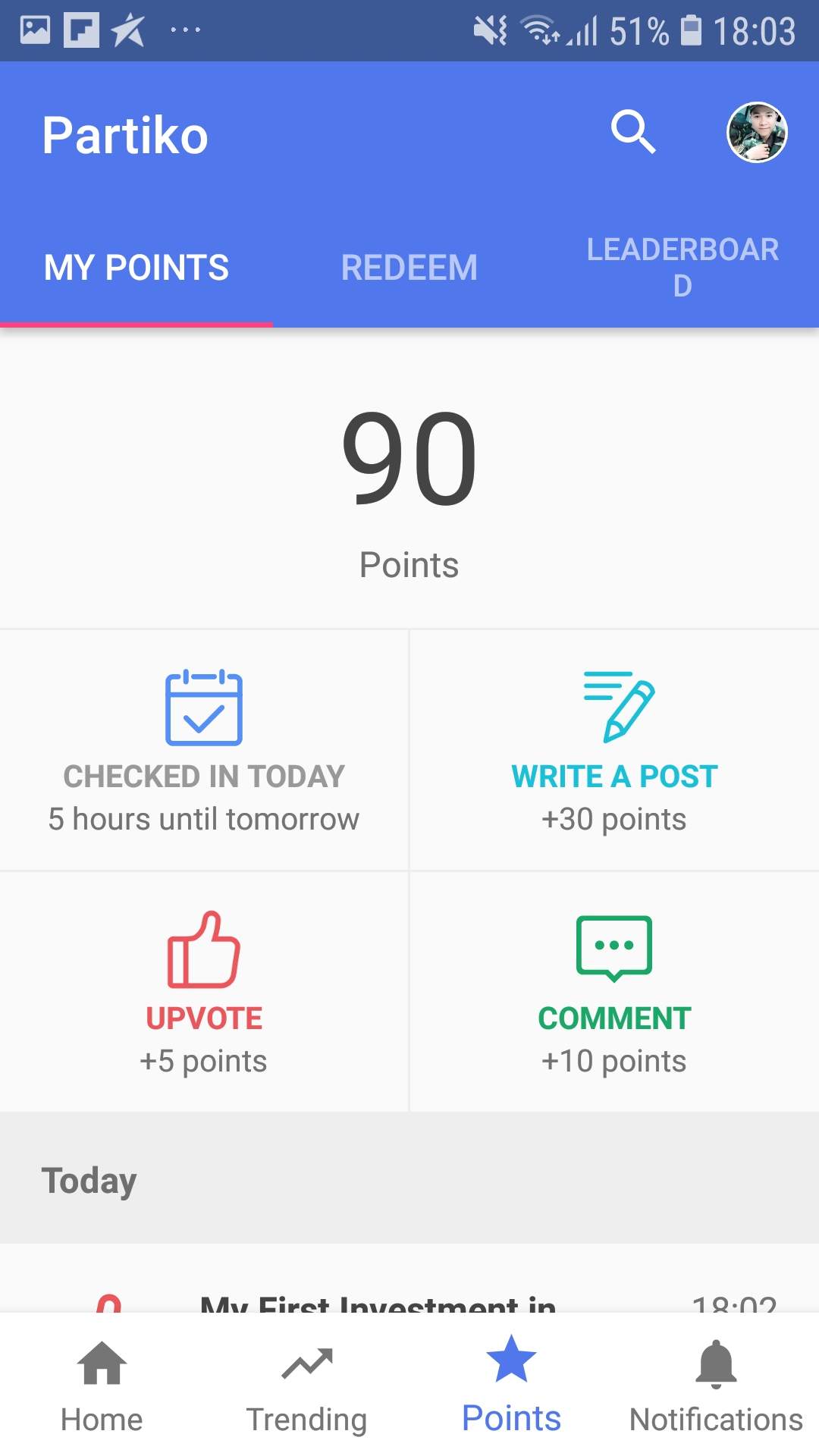Open the profile avatar

tap(757, 133)
